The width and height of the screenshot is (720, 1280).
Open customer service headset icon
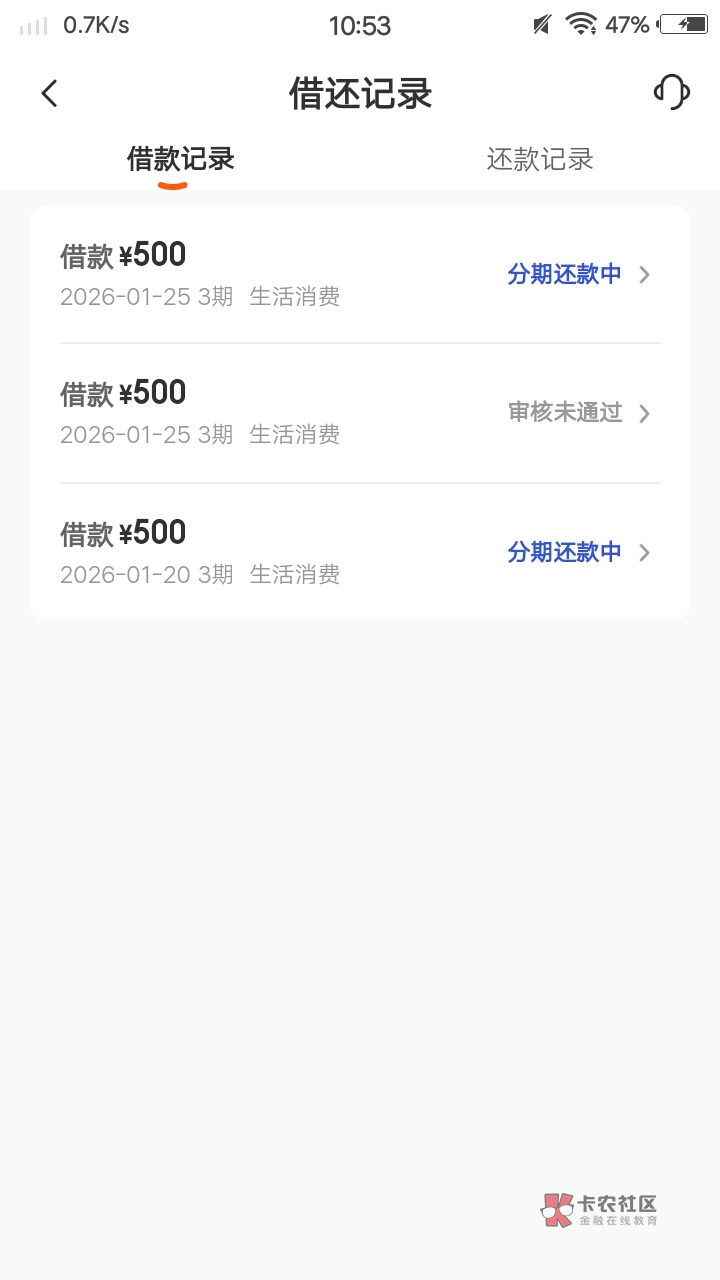[672, 92]
